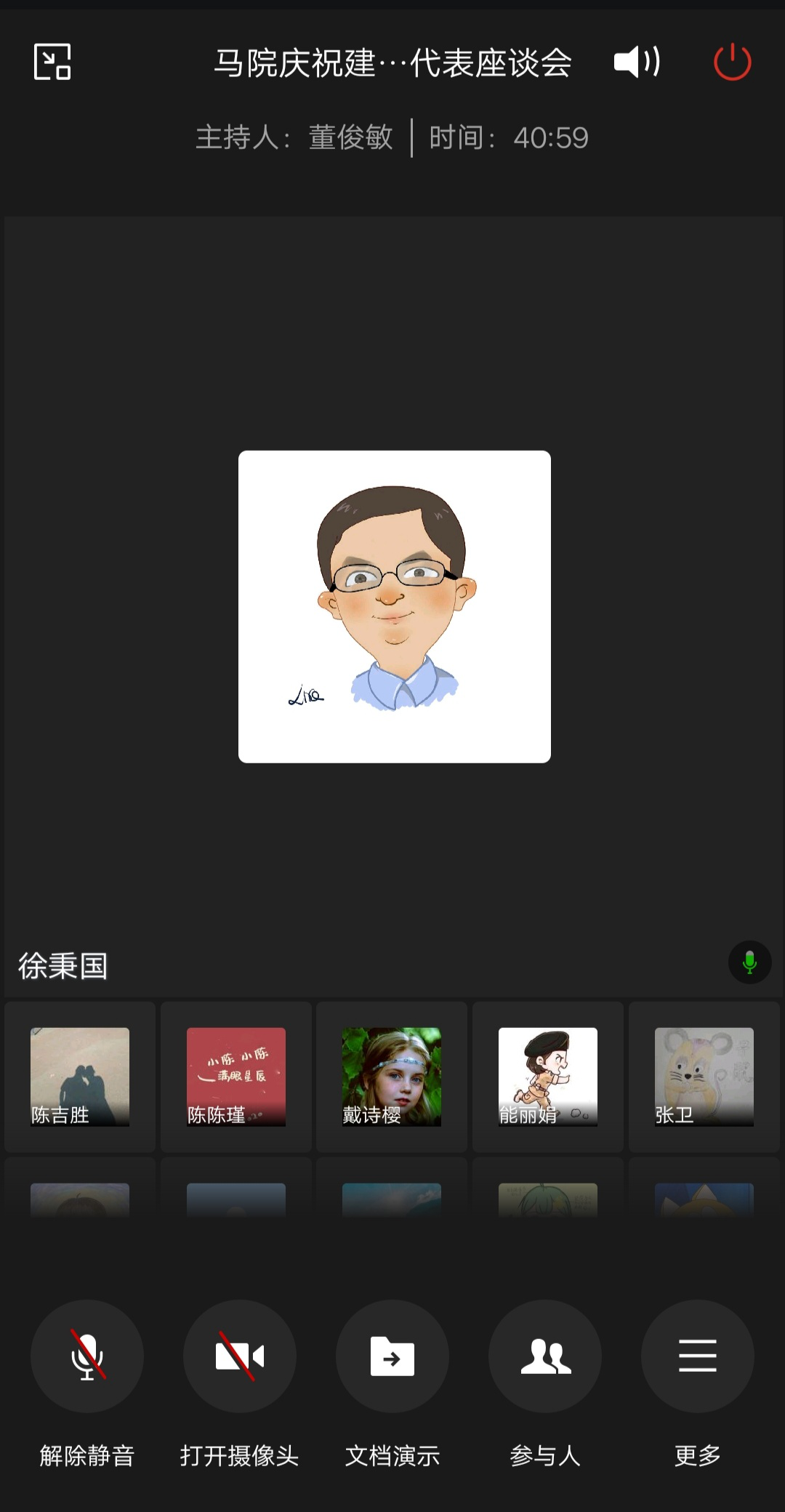
Task: Toggle the speaker audio output
Action: (x=636, y=62)
